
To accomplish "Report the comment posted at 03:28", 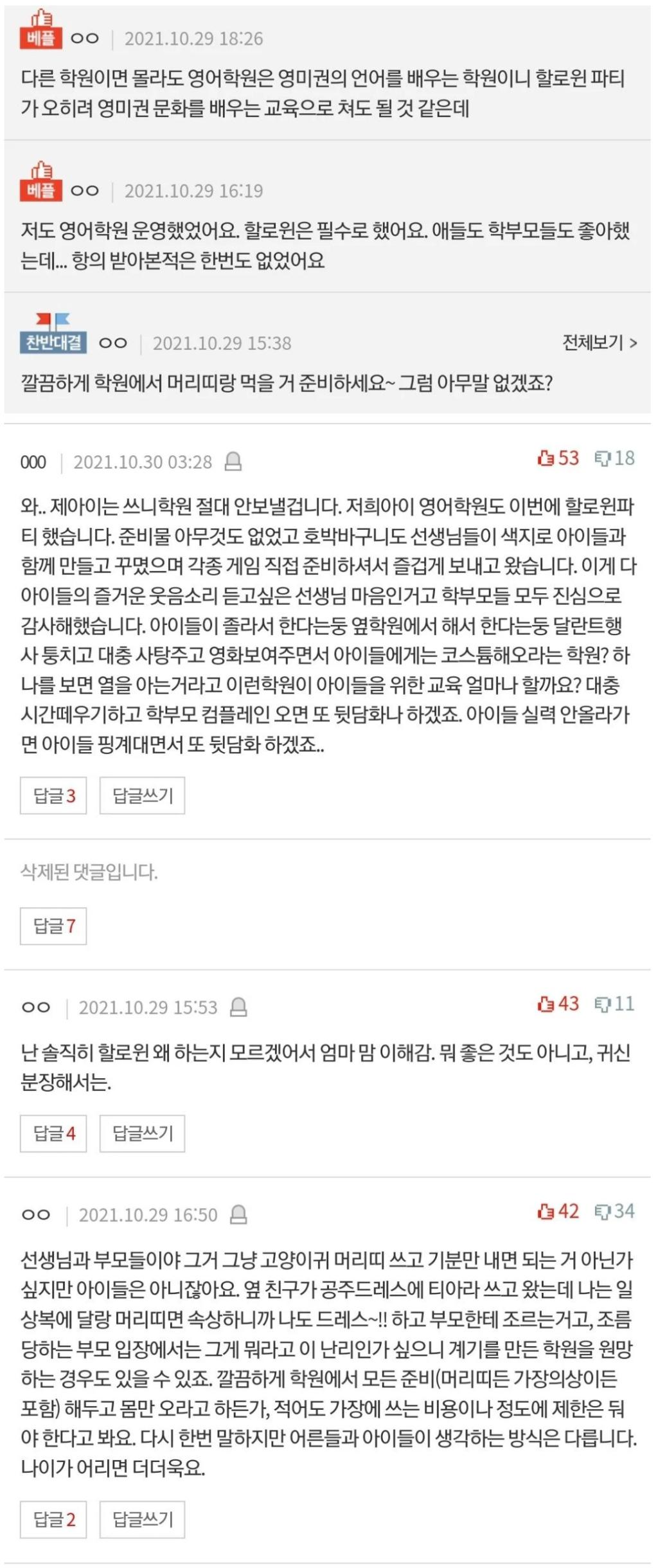I will (x=233, y=462).
